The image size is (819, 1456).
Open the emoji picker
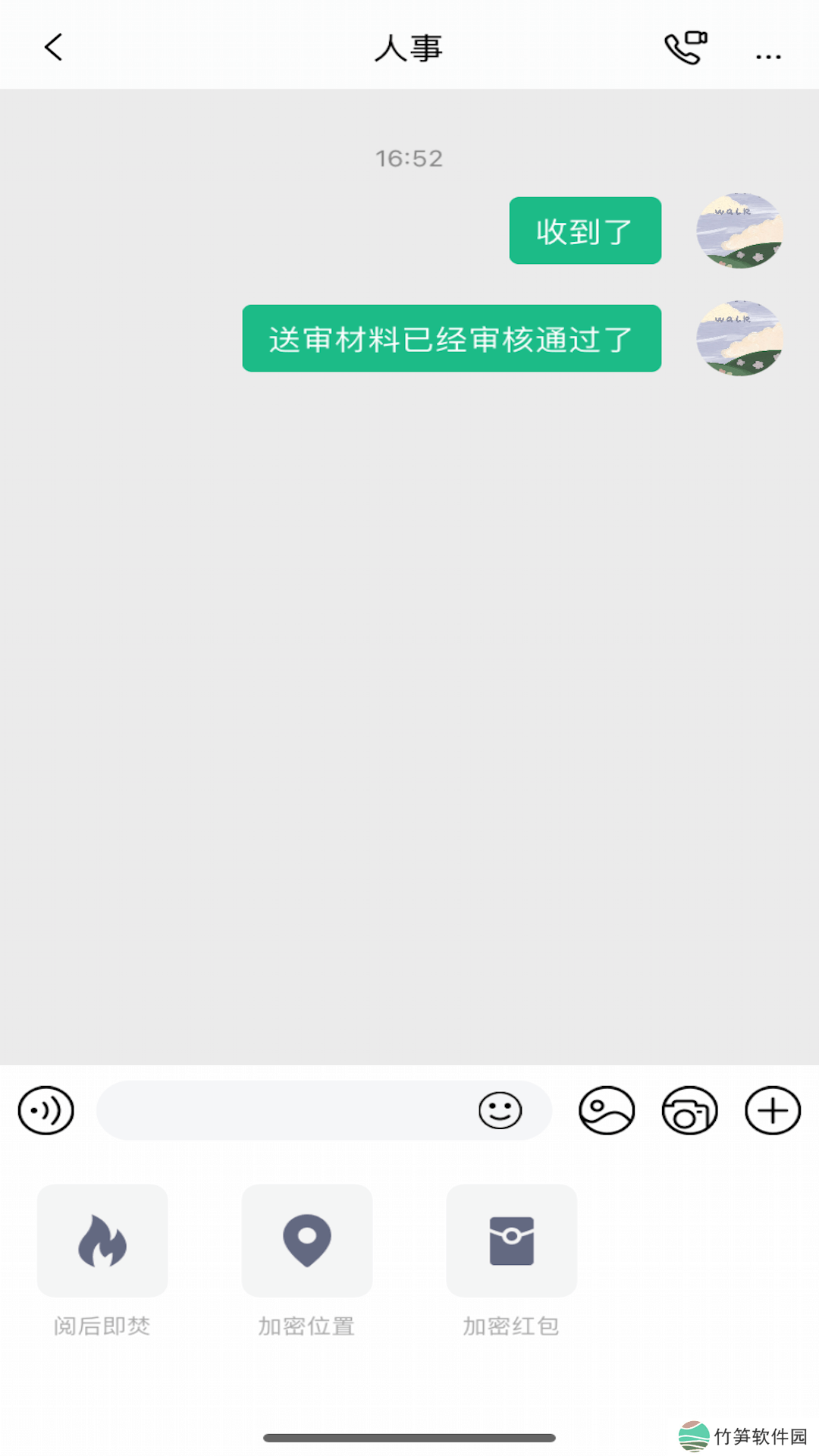click(x=500, y=1111)
